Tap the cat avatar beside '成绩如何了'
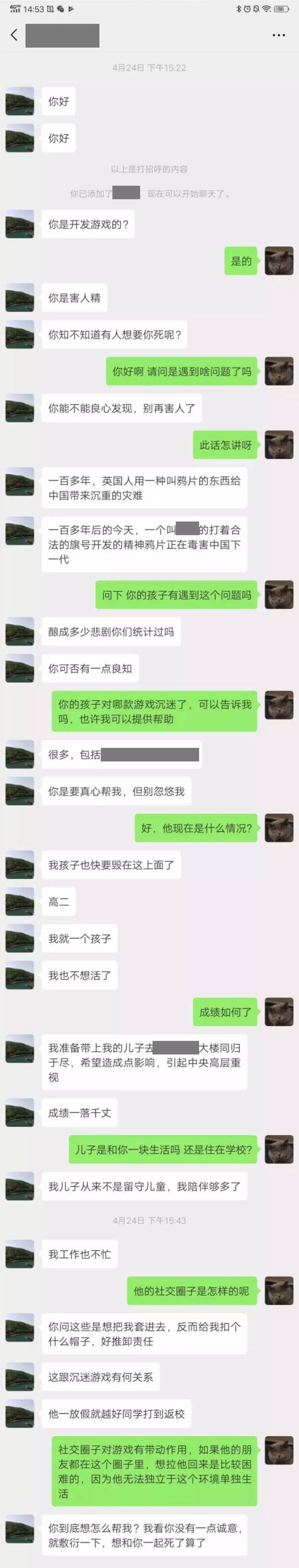Viewport: 299px width, 1568px height. 279,1012
